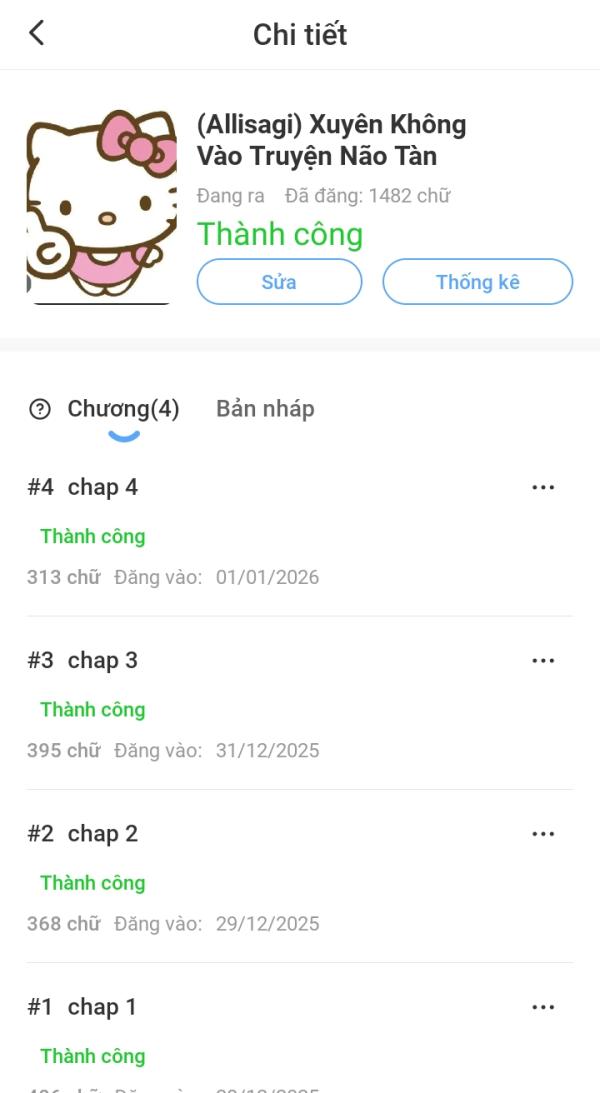600x1093 pixels.
Task: Open more options for chap 3
Action: pos(543,660)
